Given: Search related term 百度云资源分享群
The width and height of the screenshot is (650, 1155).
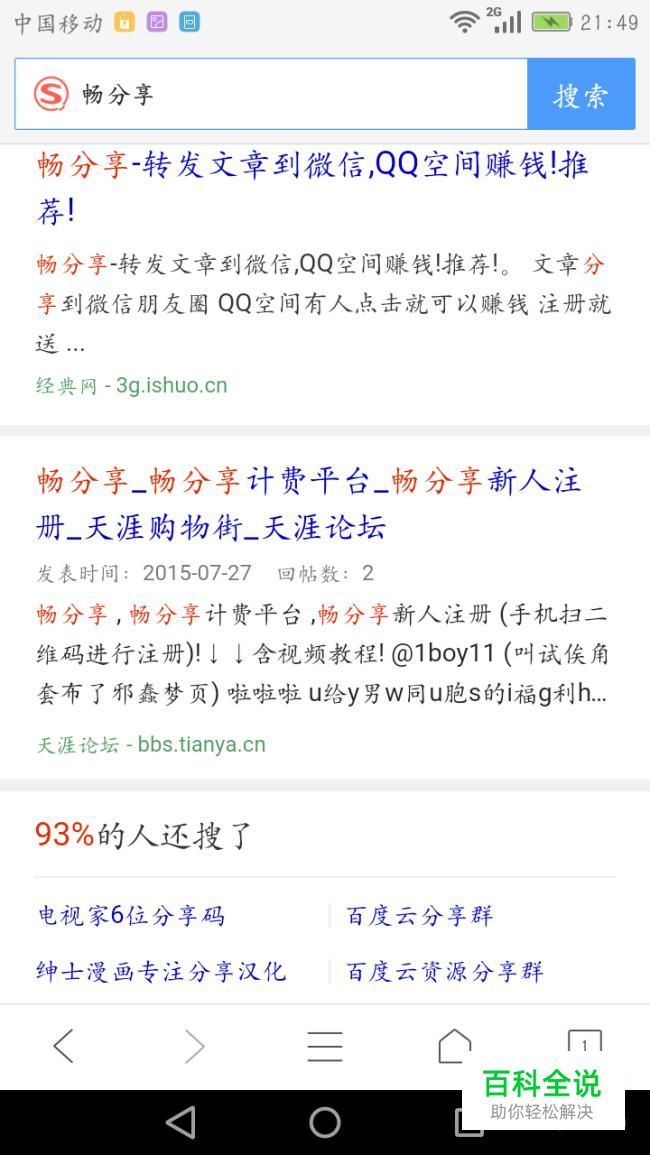Looking at the screenshot, I should 444,972.
